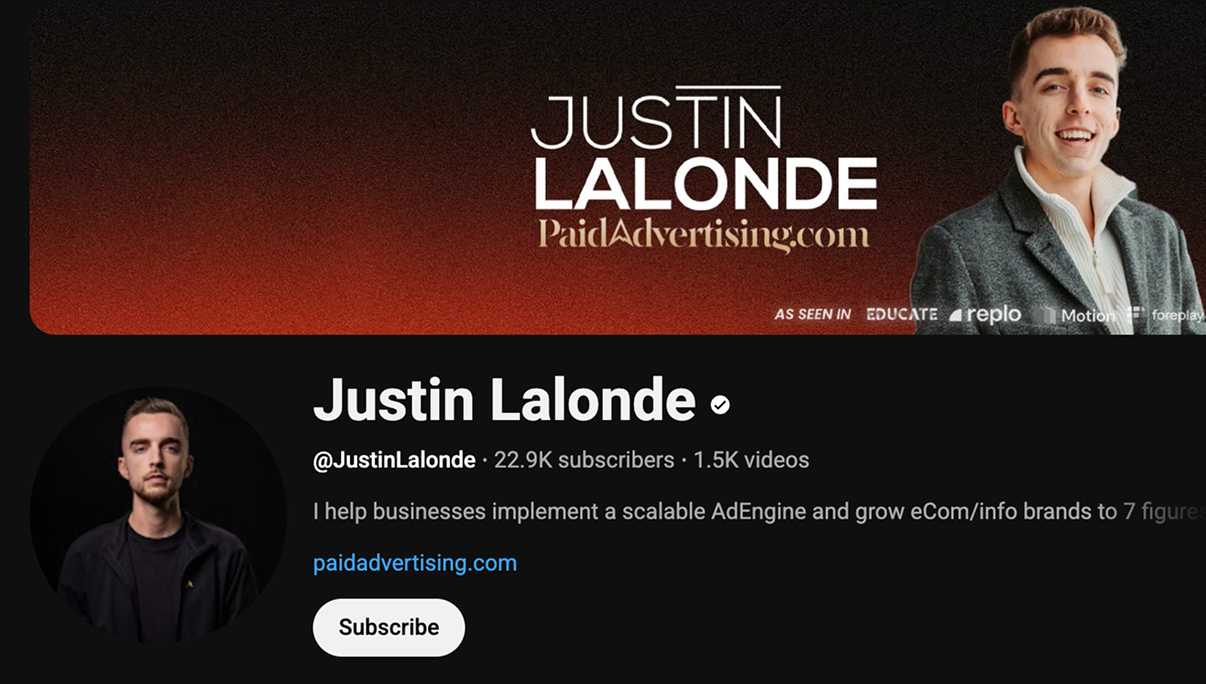Expand the channel description text
Screen dimensions: 1206x684
pos(756,512)
